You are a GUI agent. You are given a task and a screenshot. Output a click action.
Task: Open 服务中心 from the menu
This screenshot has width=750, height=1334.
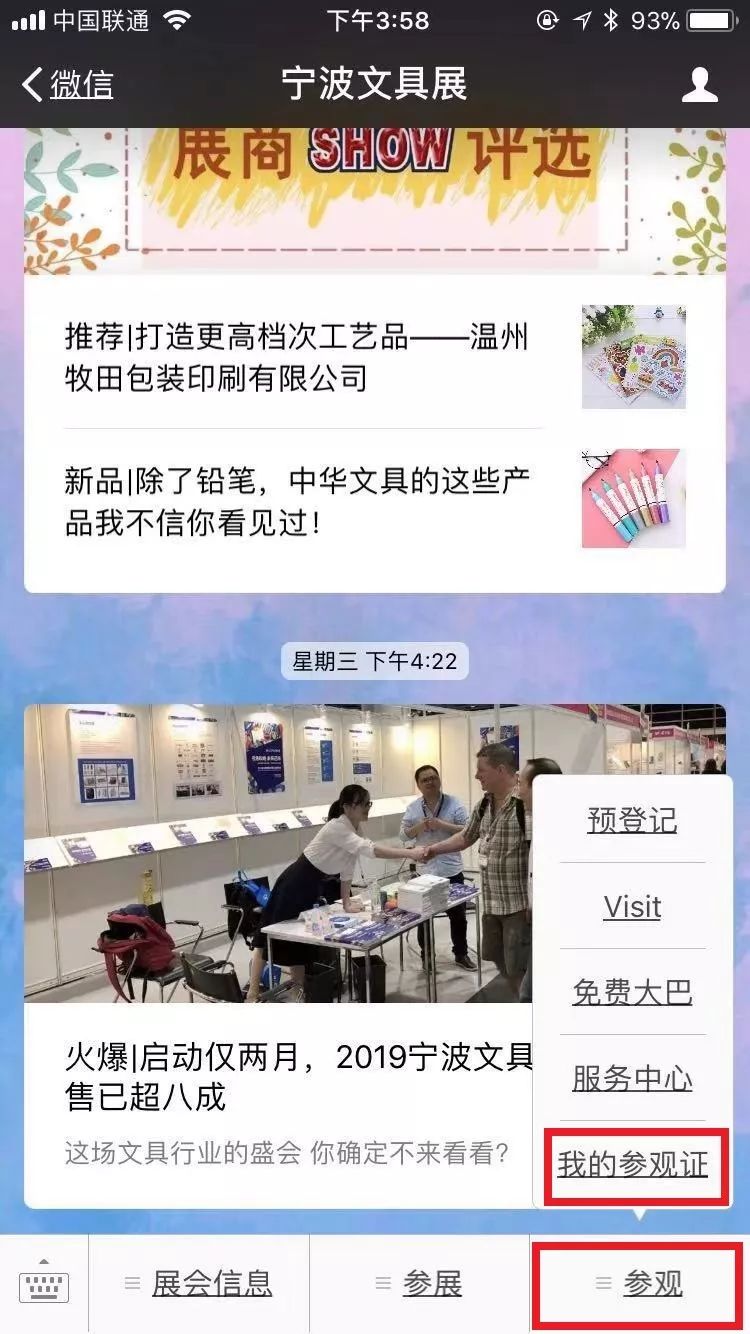pos(632,1078)
